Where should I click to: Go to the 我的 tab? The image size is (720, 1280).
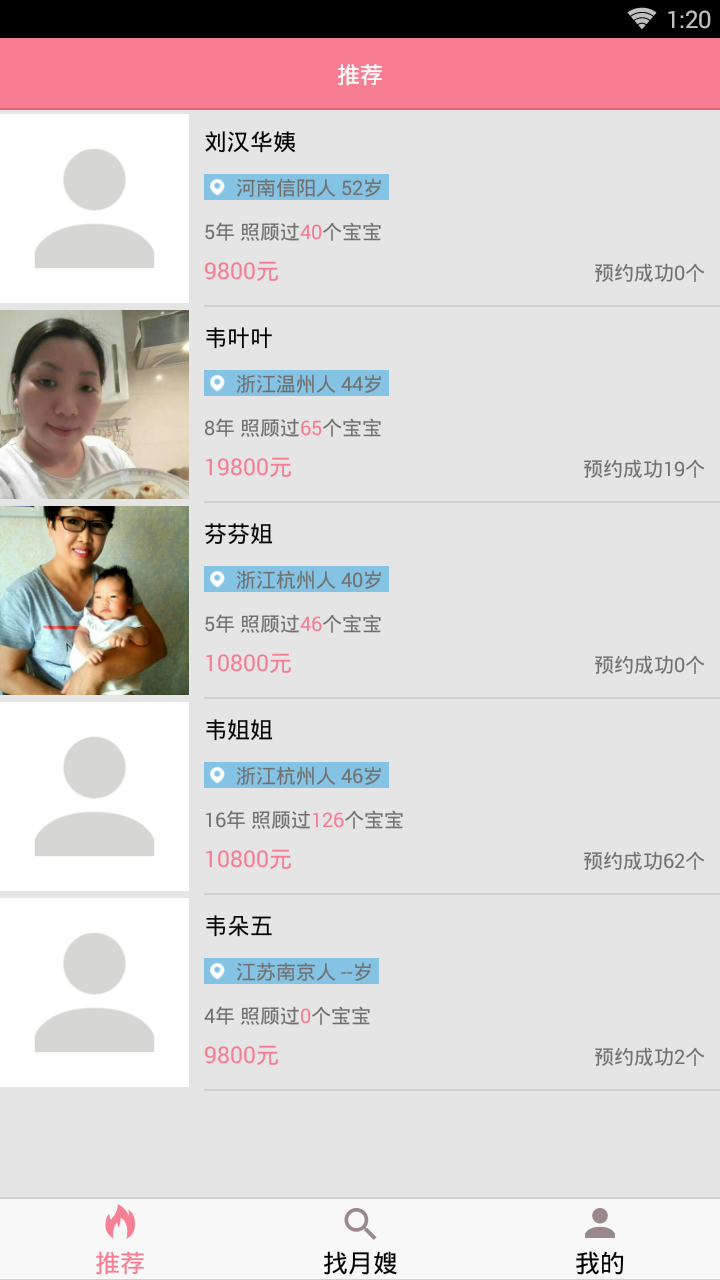tap(599, 1240)
